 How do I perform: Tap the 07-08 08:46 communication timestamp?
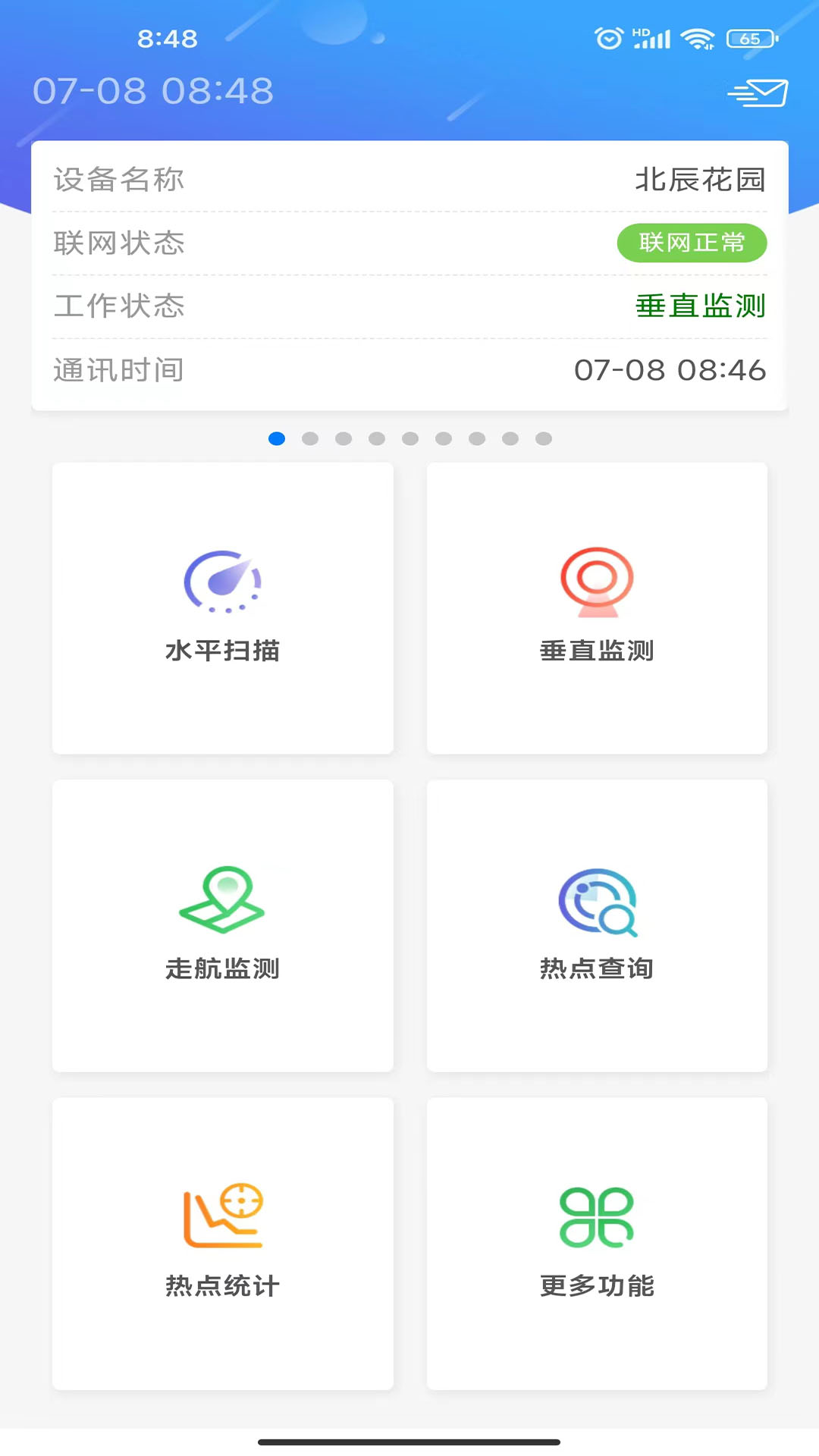click(670, 371)
